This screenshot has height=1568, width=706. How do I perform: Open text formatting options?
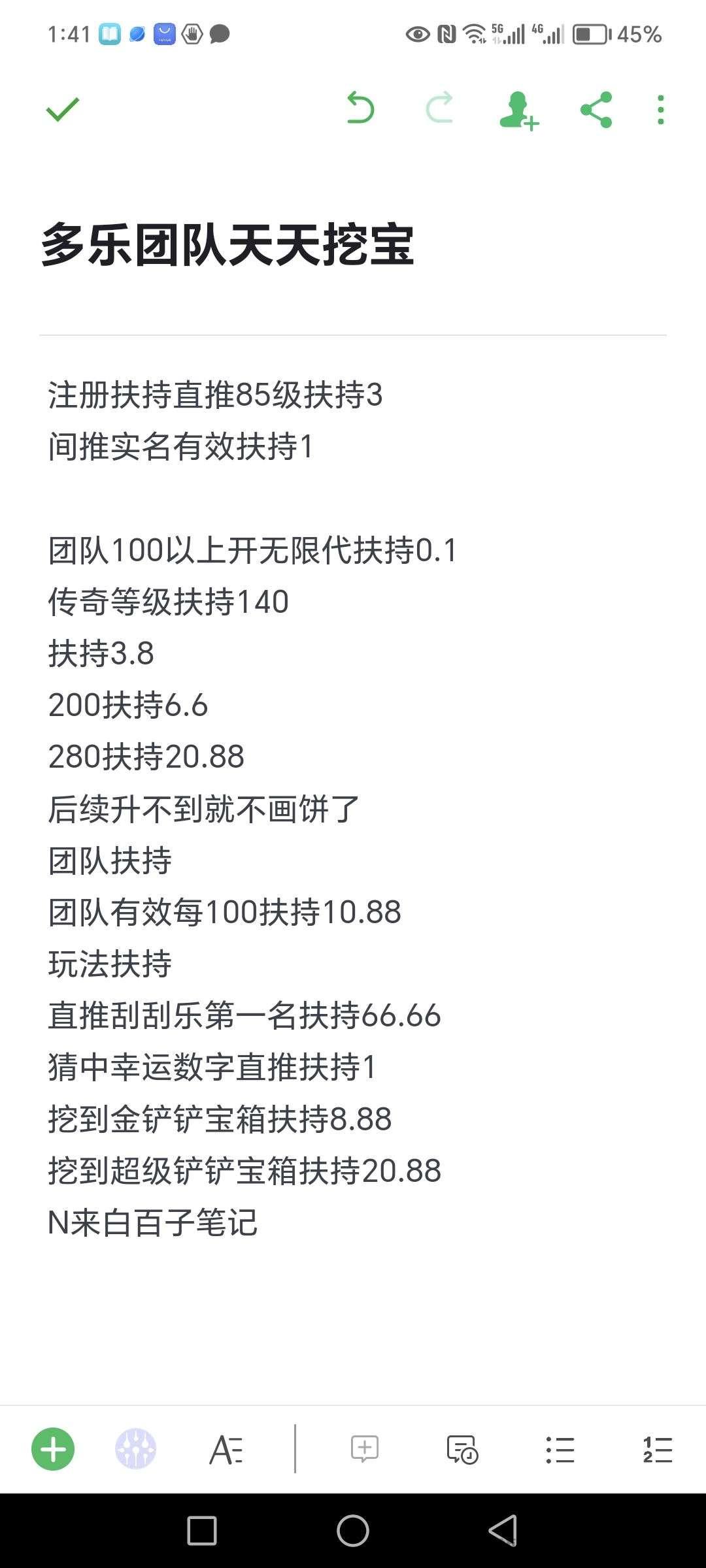coord(226,1450)
